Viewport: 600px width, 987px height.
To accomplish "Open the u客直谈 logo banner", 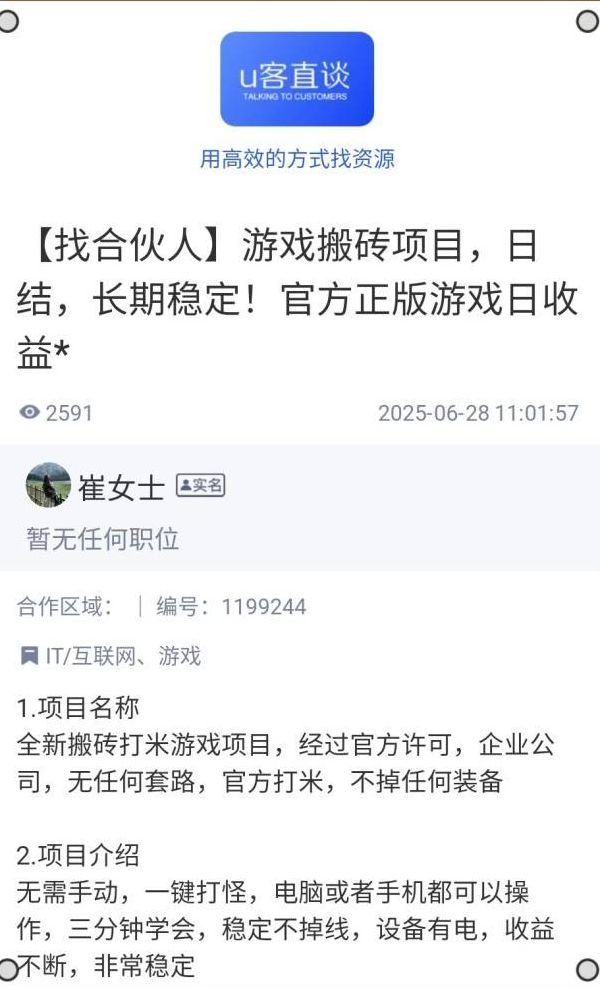I will click(297, 79).
